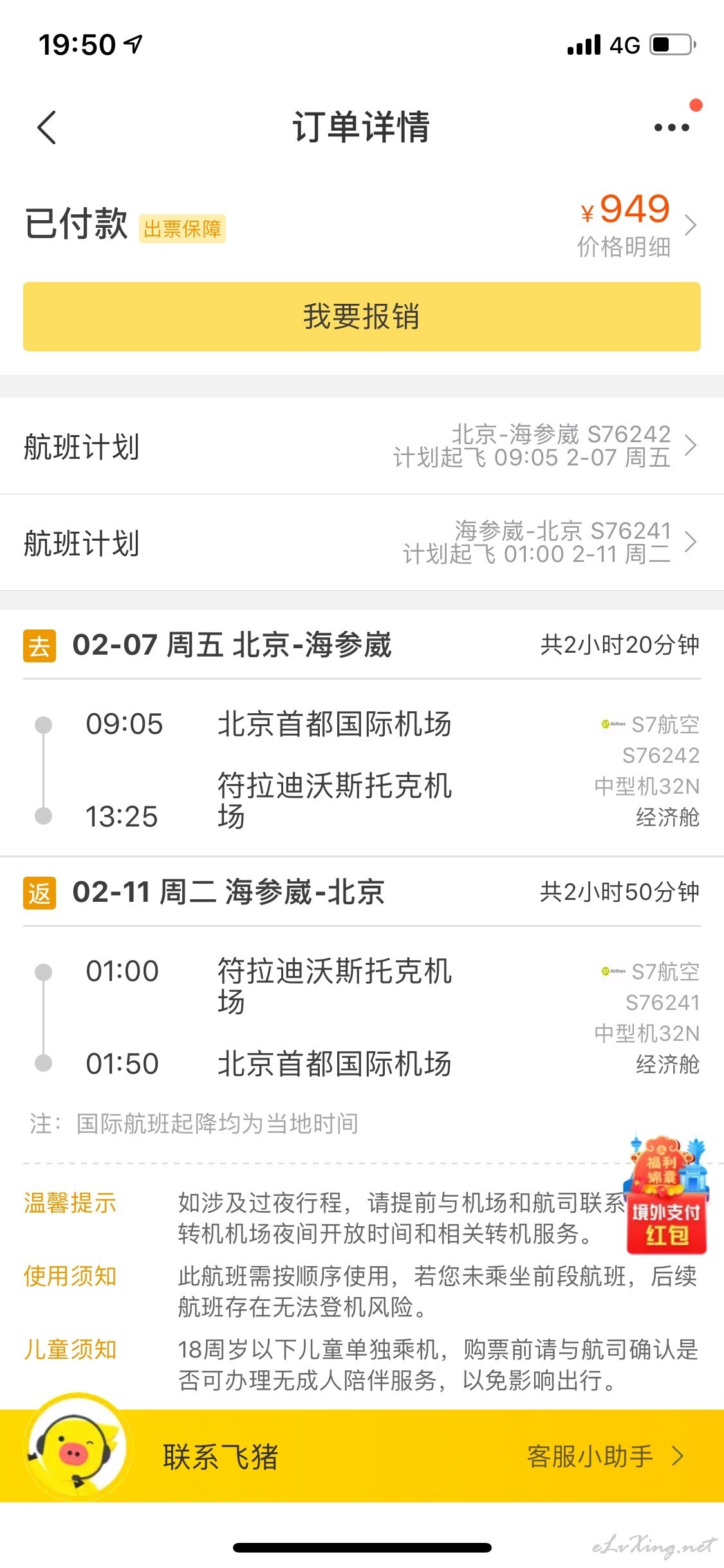Open 客服小助手 customer service
The height and width of the screenshot is (1568, 724).
[605, 1456]
